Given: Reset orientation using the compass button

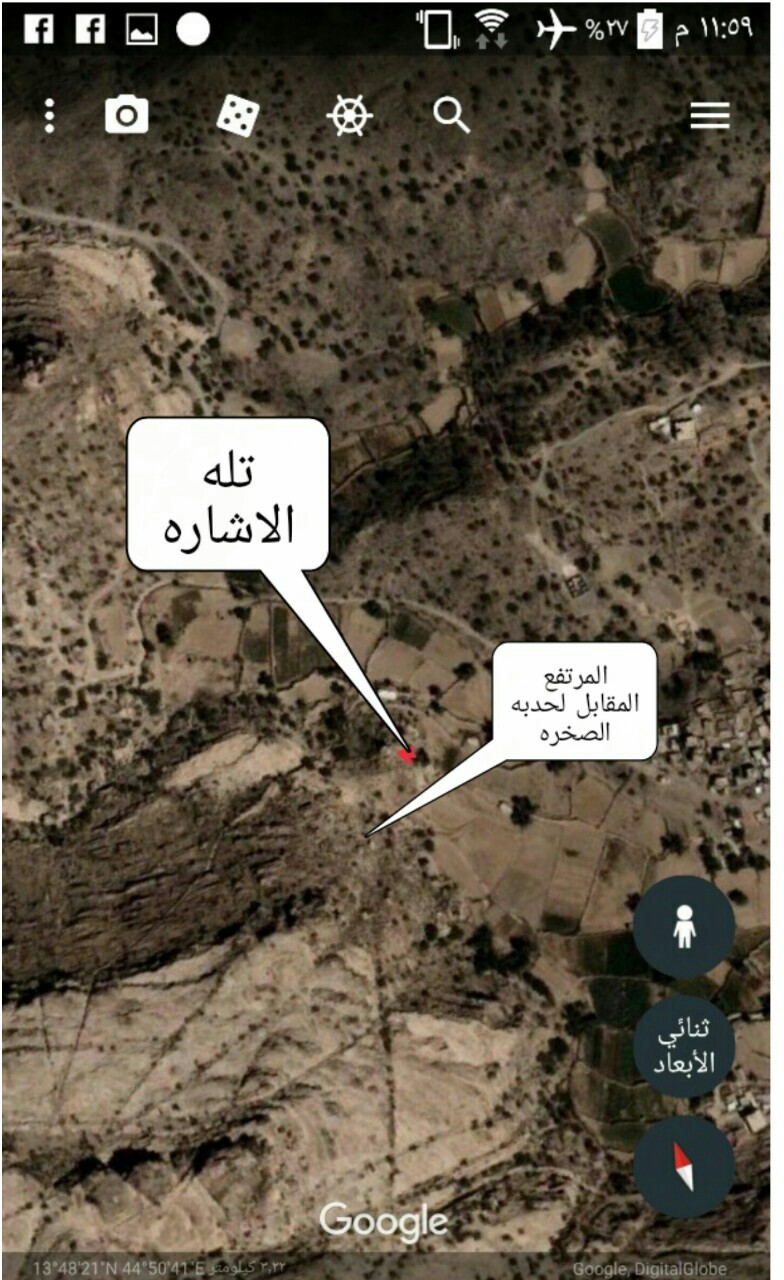Looking at the screenshot, I should coord(684,1166).
